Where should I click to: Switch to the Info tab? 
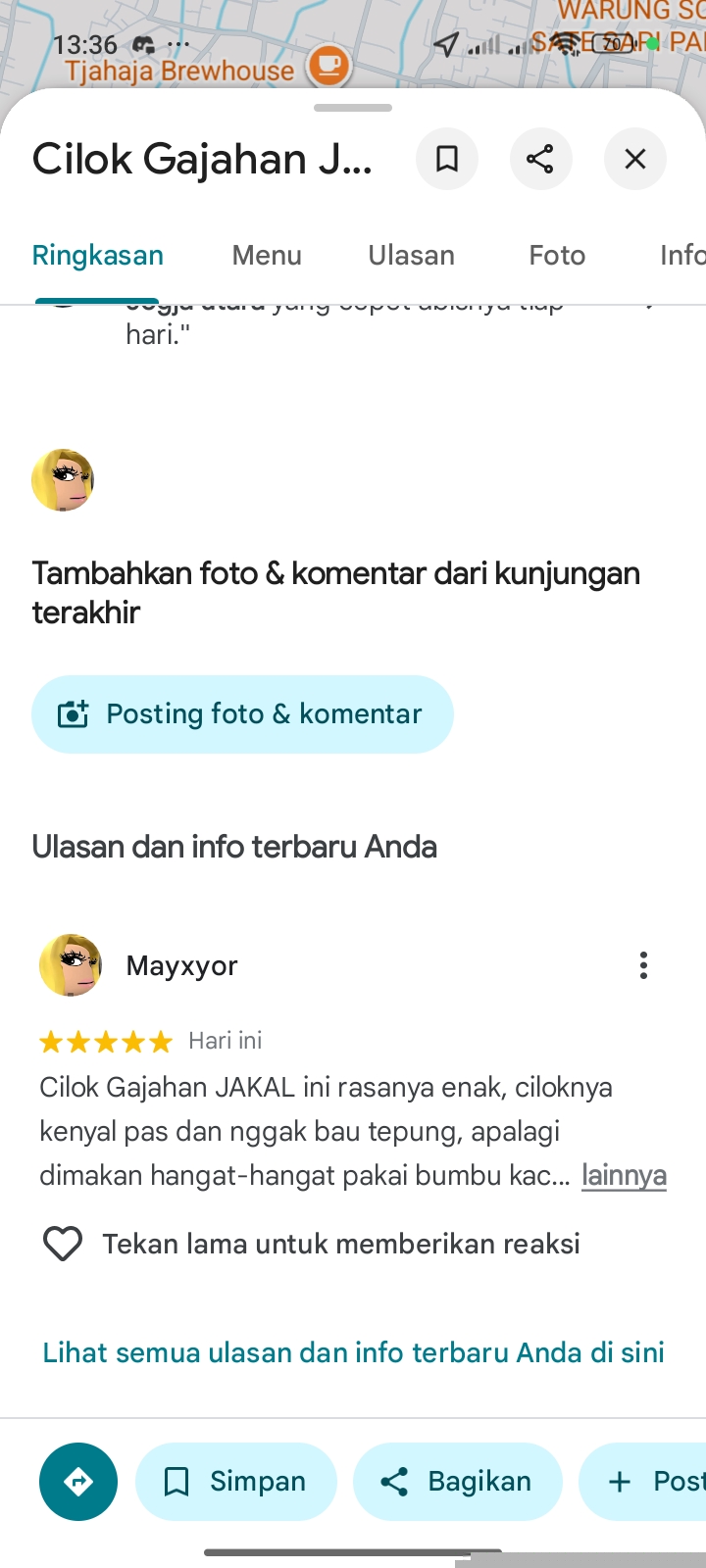coord(681,256)
